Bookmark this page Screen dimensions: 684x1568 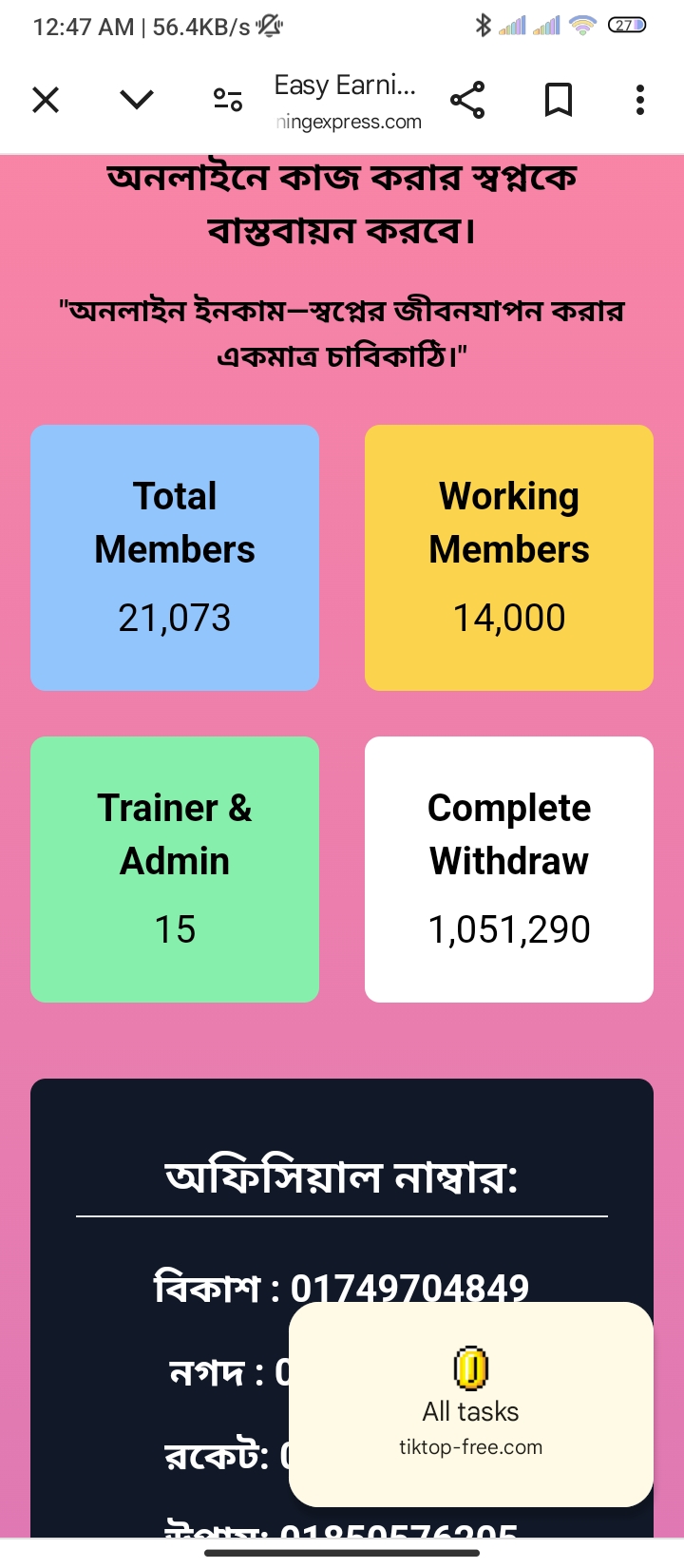(559, 100)
